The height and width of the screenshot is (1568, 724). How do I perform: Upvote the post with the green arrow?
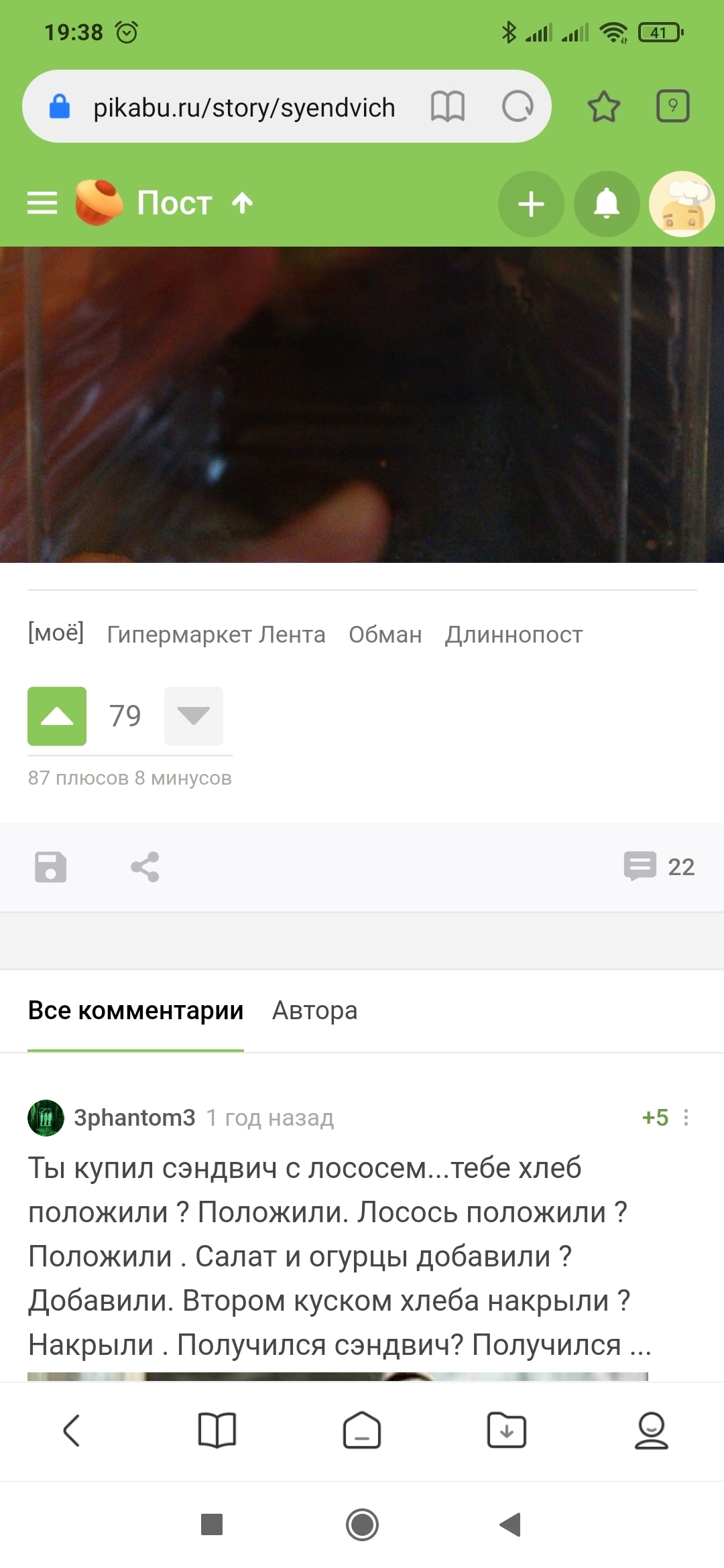click(x=57, y=716)
